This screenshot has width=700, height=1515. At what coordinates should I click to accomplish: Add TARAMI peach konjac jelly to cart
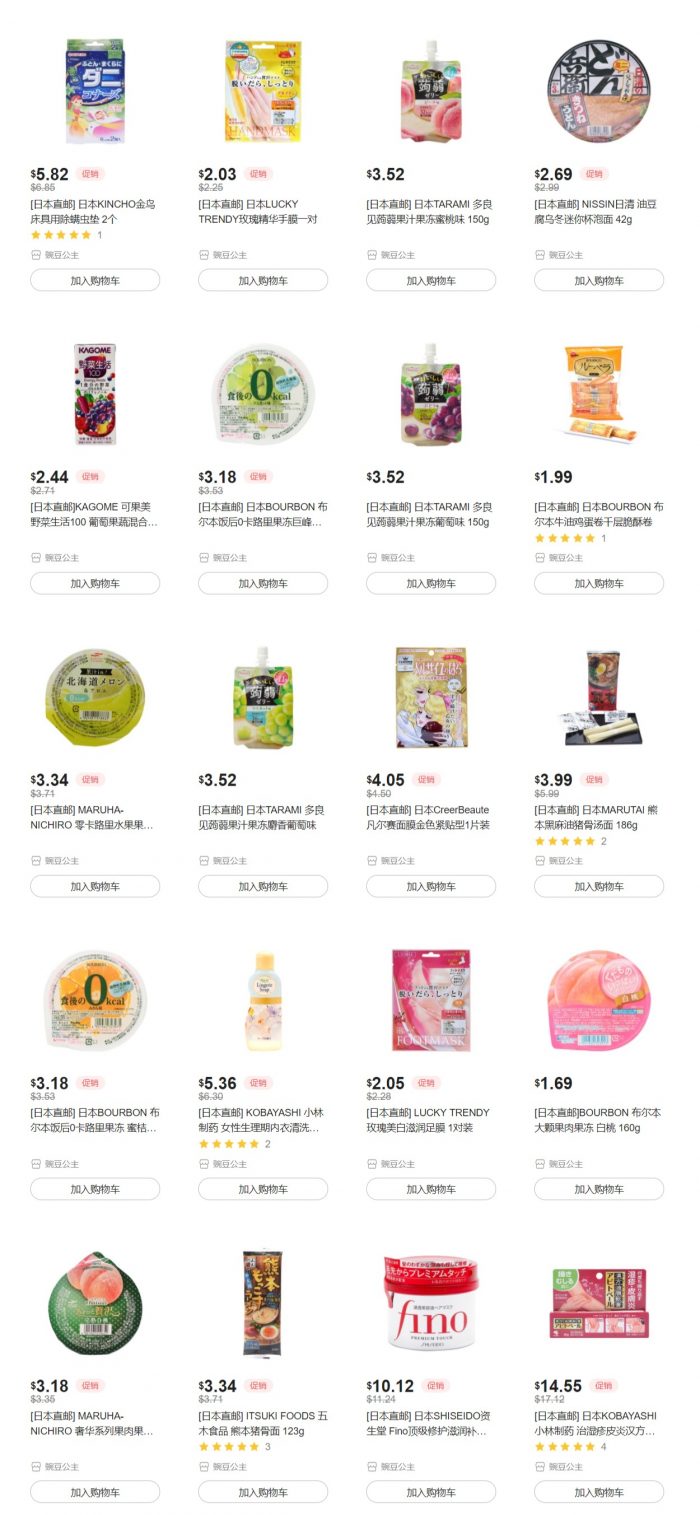[x=431, y=280]
